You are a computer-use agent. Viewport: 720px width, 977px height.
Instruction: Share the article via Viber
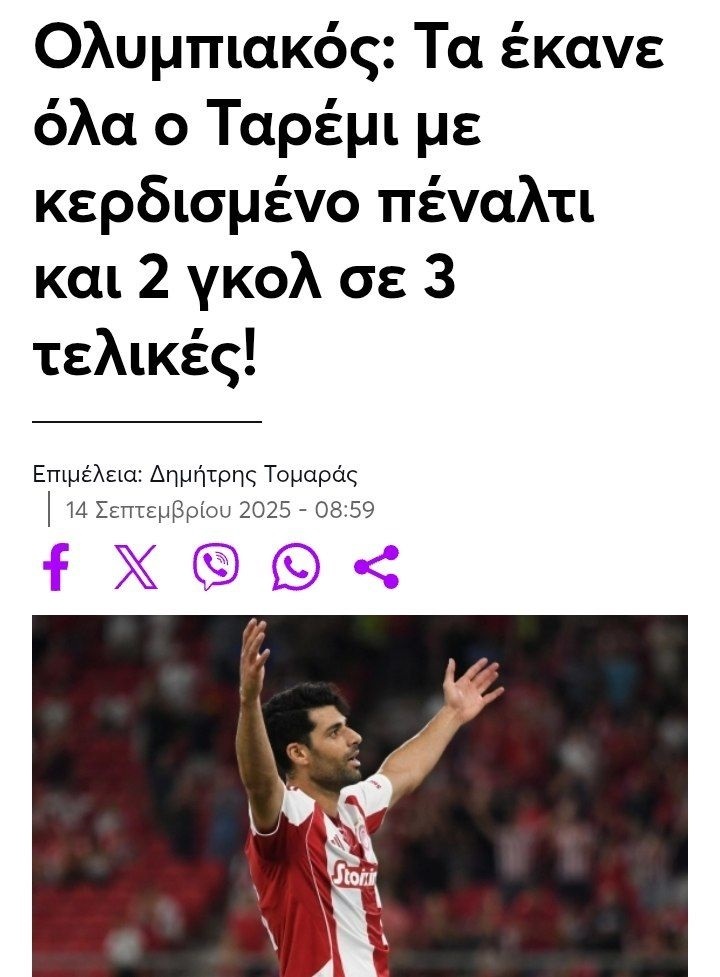click(x=216, y=567)
